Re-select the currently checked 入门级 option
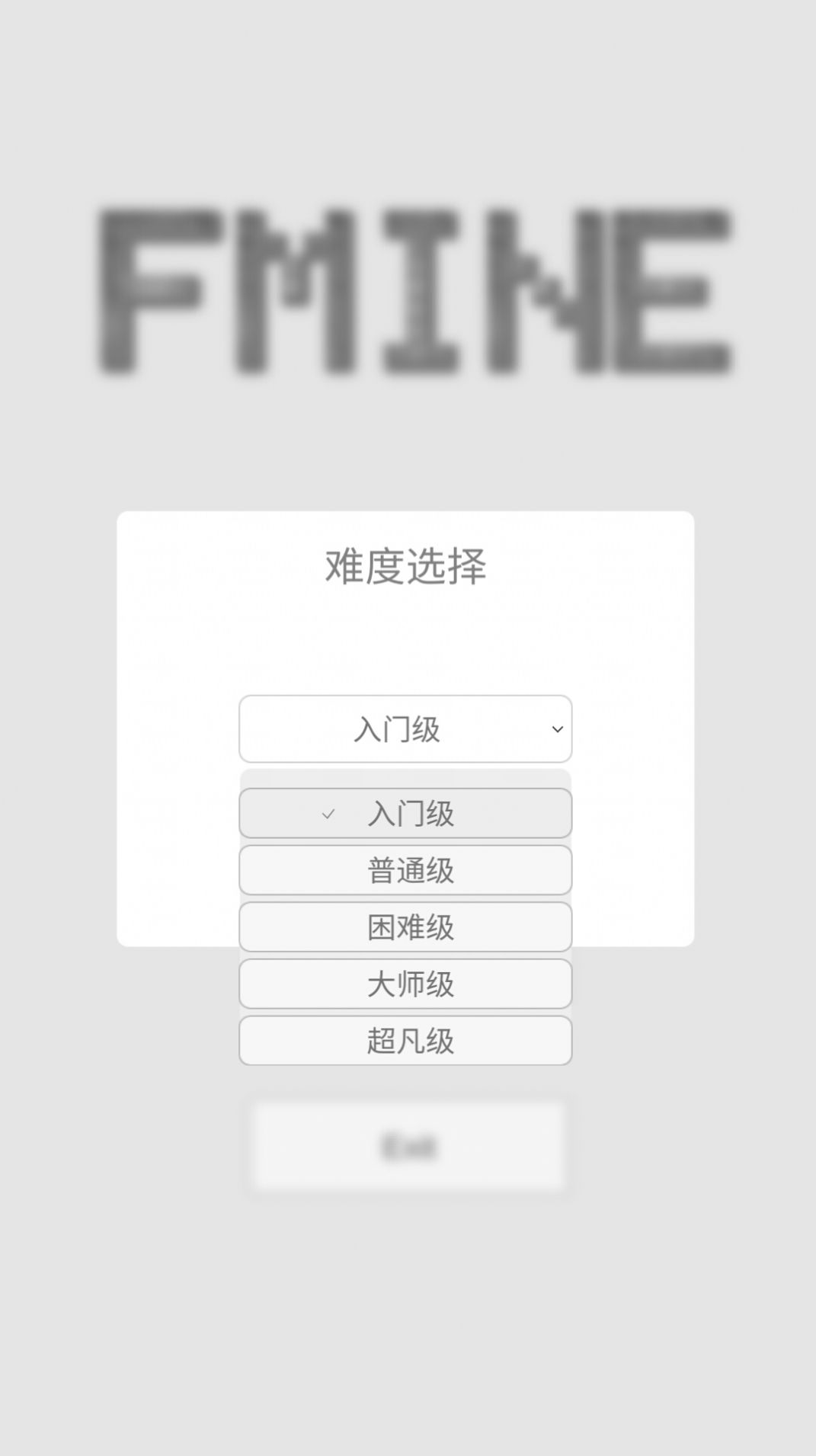This screenshot has height=1456, width=816. pyautogui.click(x=405, y=813)
